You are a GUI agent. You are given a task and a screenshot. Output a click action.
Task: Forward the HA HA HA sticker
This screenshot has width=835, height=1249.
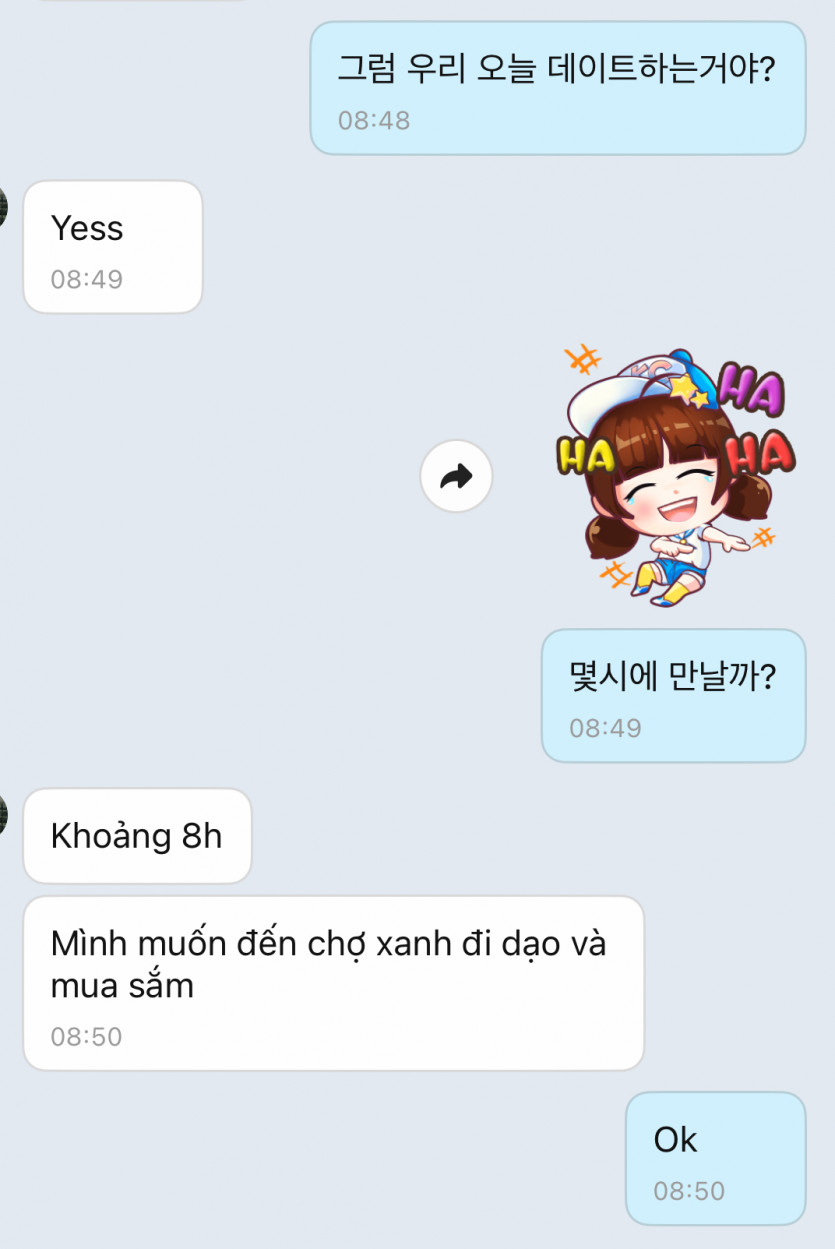pyautogui.click(x=456, y=476)
